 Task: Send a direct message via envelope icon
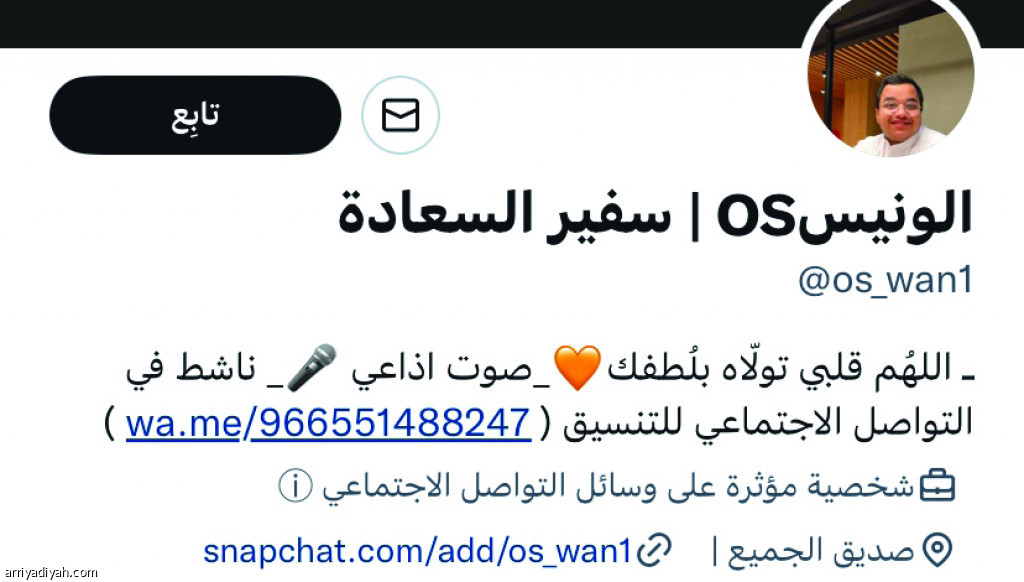400,116
